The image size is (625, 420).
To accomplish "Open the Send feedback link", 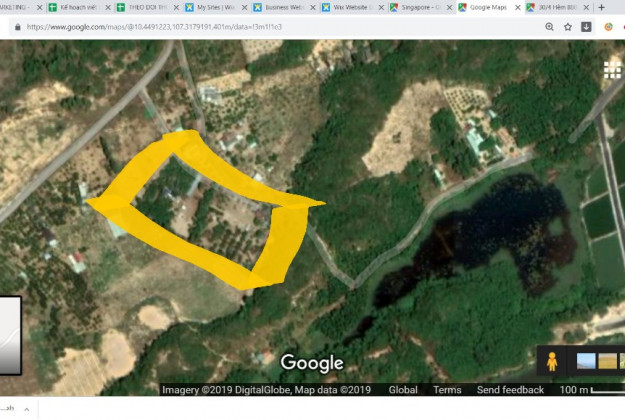I will coord(510,390).
